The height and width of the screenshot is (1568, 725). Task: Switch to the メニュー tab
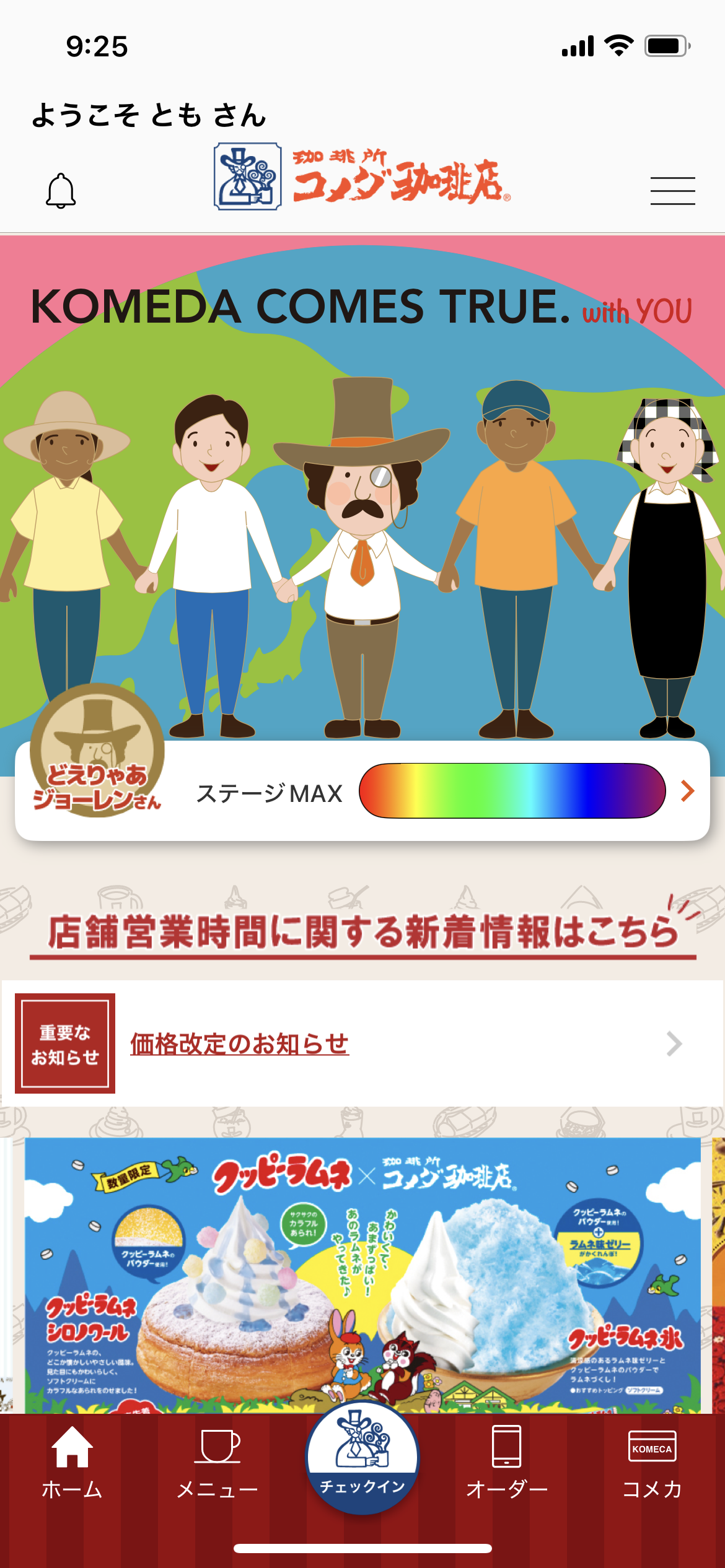217,1463
